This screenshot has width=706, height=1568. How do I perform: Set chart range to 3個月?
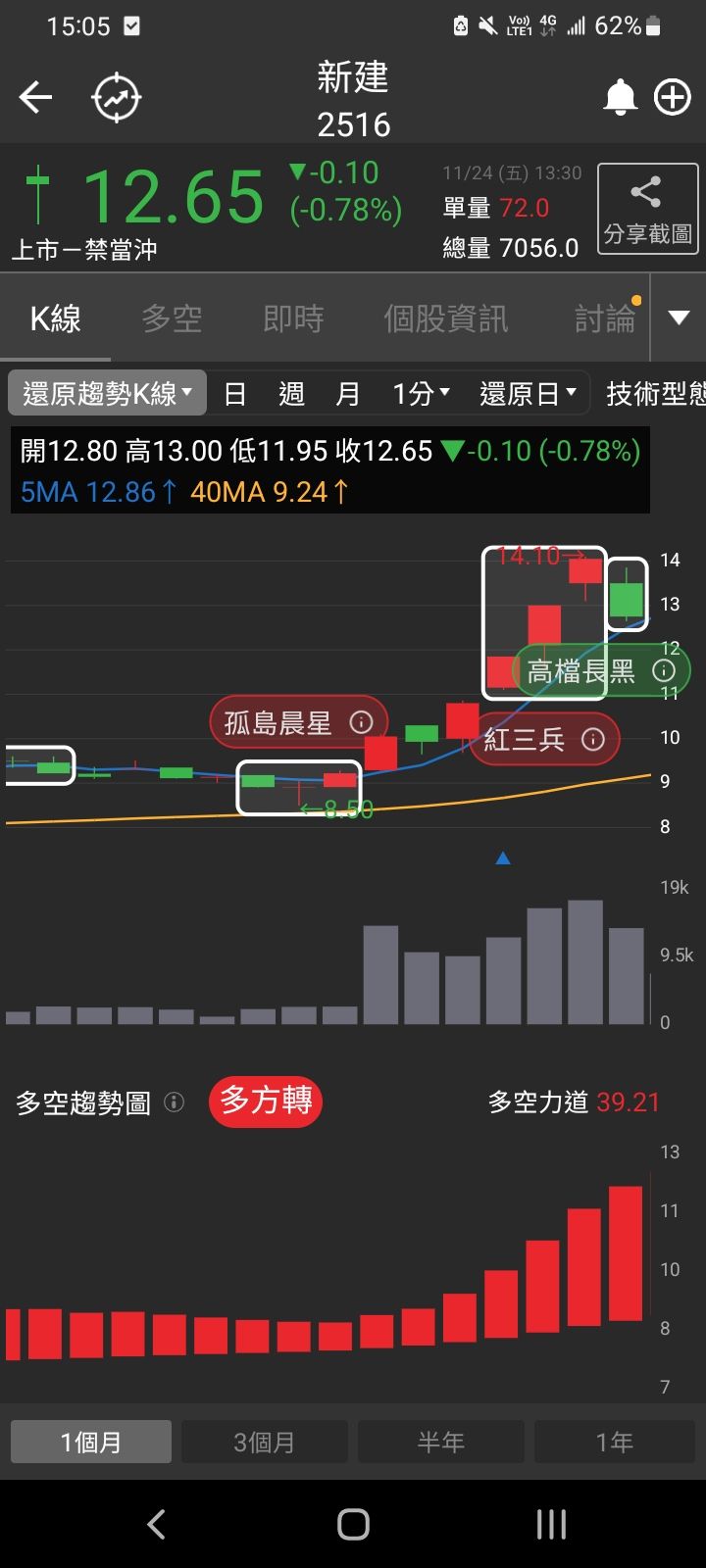coord(264,1442)
